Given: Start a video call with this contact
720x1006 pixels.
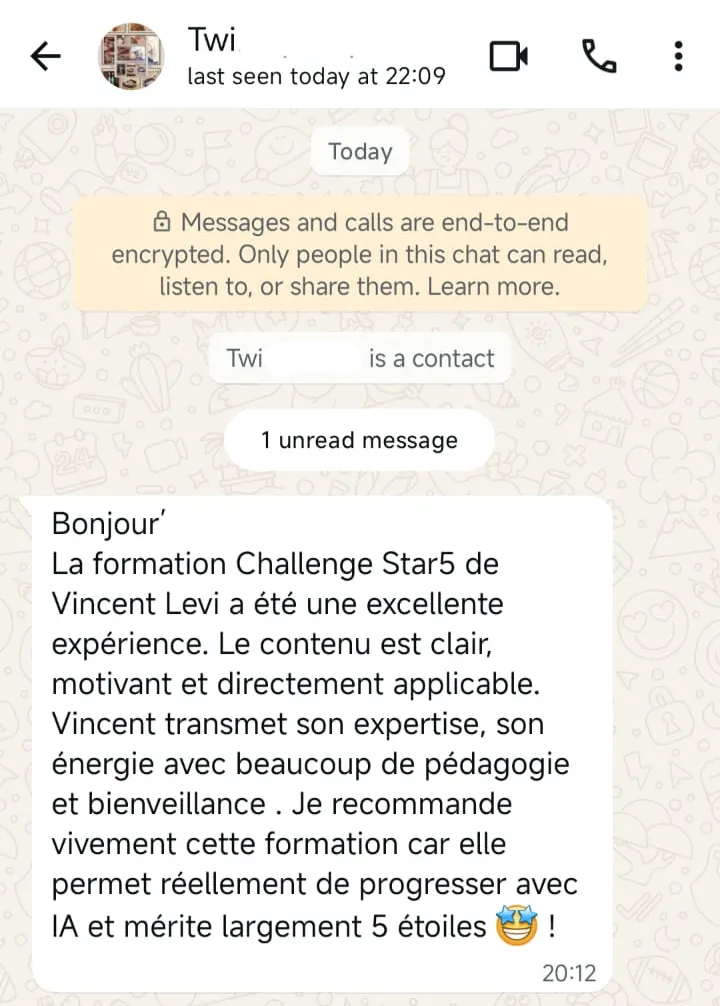Looking at the screenshot, I should click(508, 57).
